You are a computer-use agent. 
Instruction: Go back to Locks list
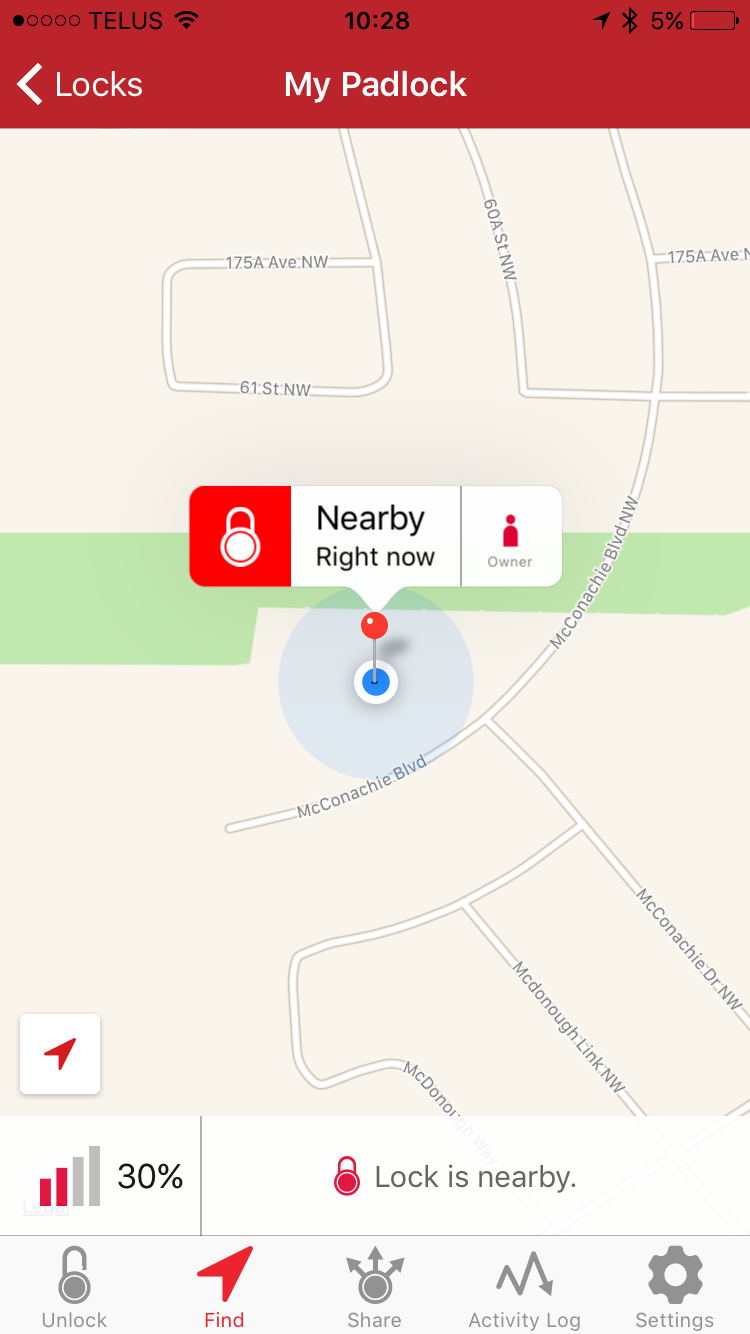80,85
